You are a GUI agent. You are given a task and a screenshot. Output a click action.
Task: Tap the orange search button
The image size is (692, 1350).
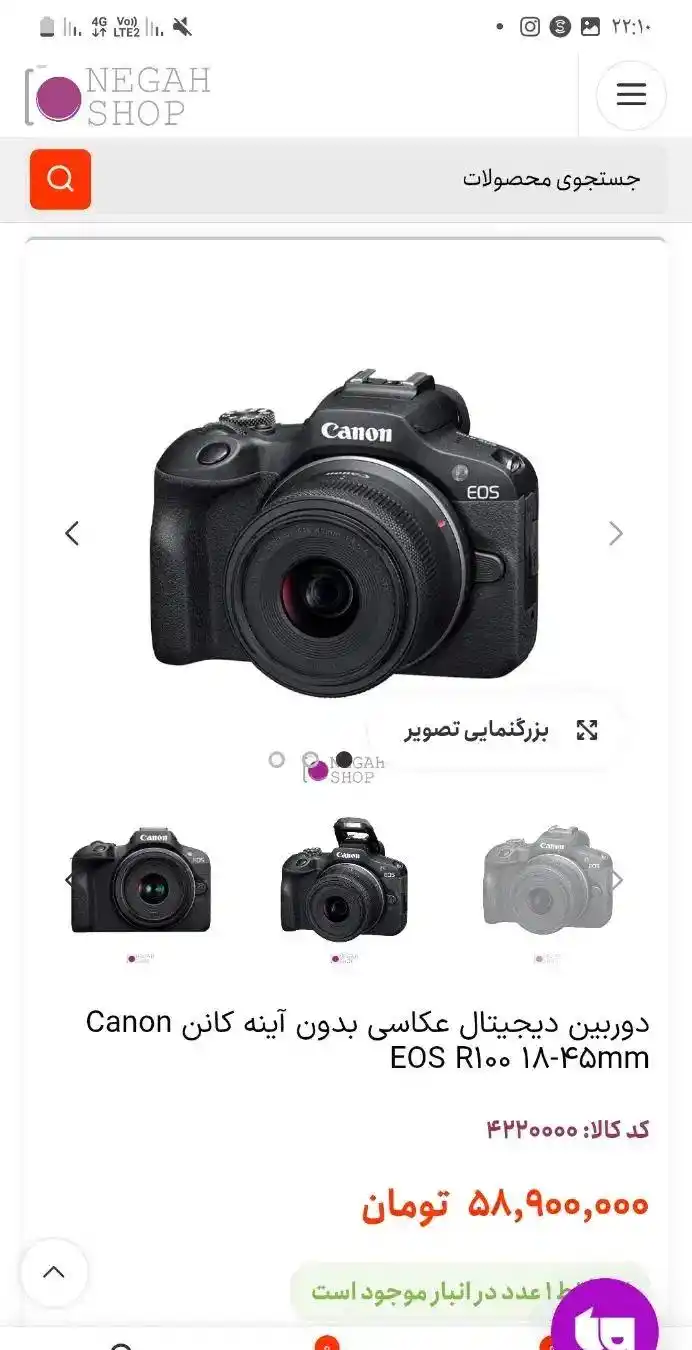[x=60, y=179]
